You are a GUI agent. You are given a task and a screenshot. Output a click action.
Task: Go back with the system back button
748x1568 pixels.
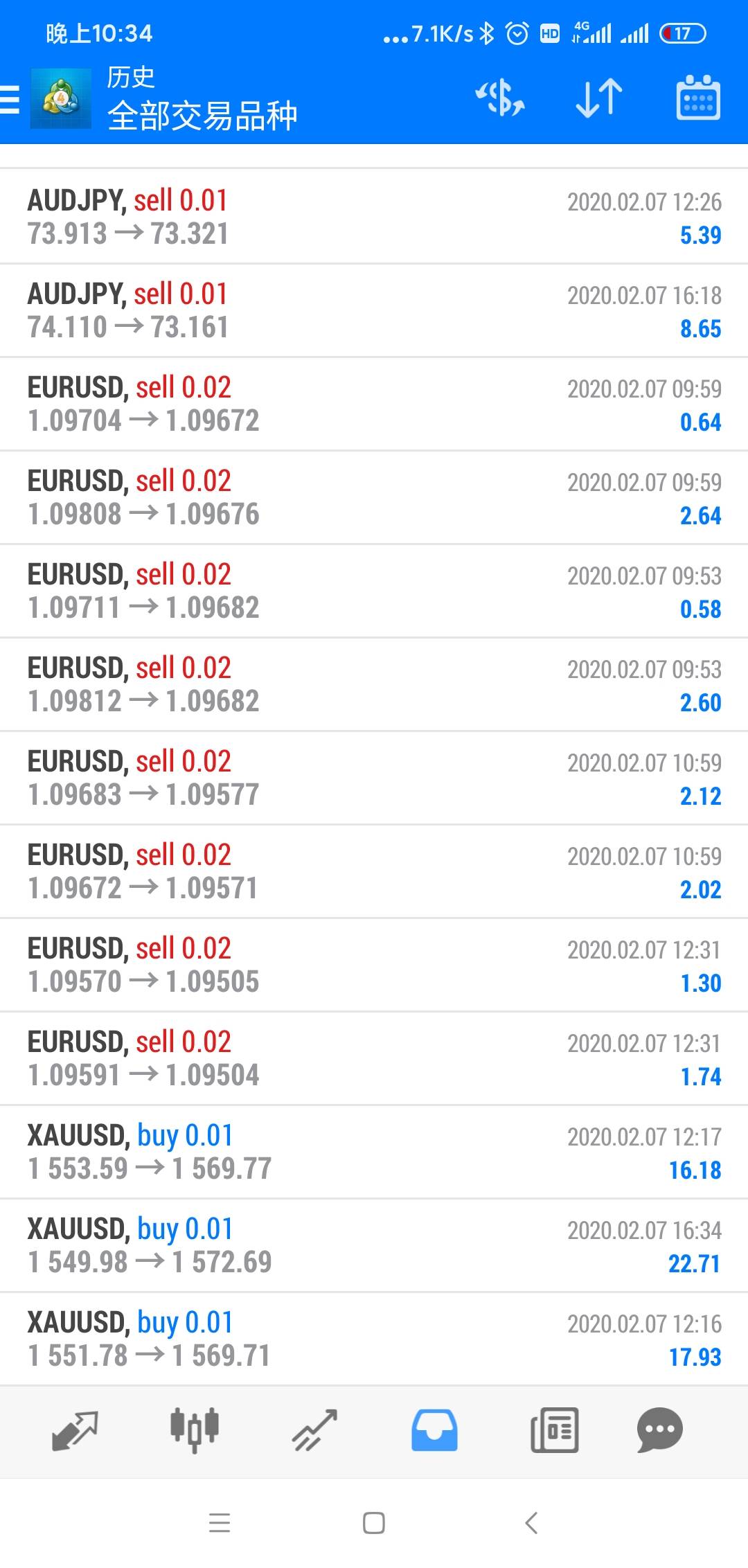pos(531,1523)
